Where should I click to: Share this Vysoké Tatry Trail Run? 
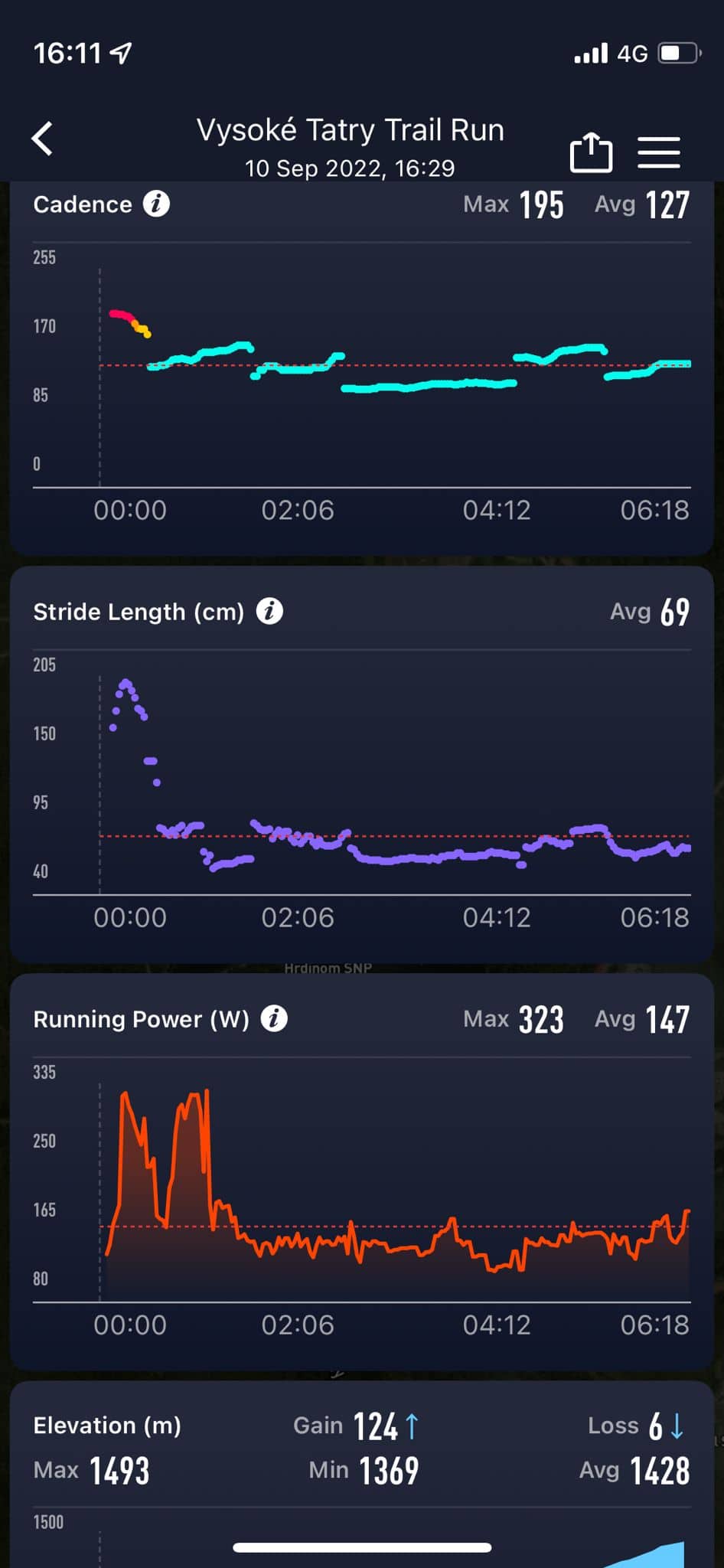(x=591, y=152)
